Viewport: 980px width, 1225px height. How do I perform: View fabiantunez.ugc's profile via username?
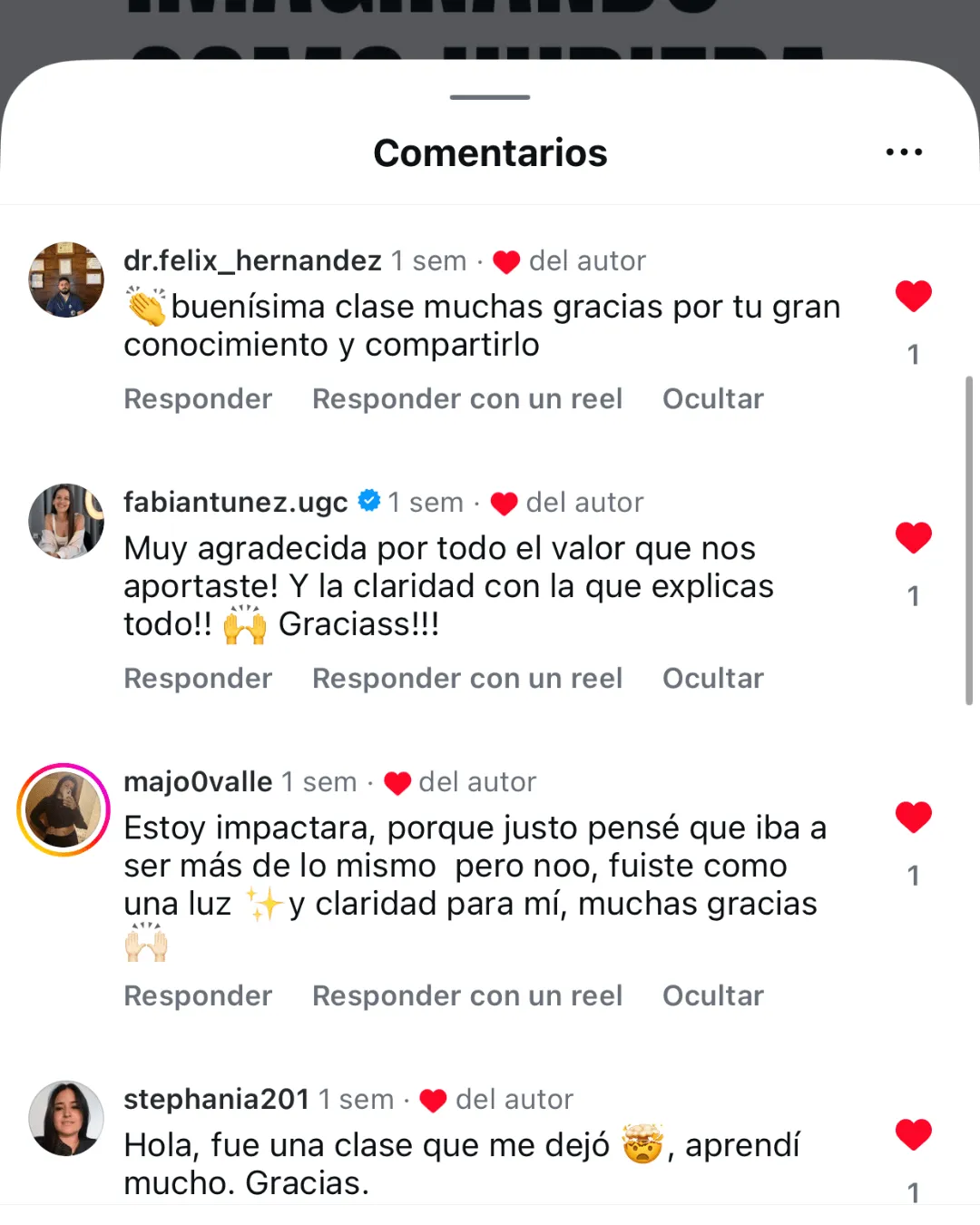tap(236, 502)
